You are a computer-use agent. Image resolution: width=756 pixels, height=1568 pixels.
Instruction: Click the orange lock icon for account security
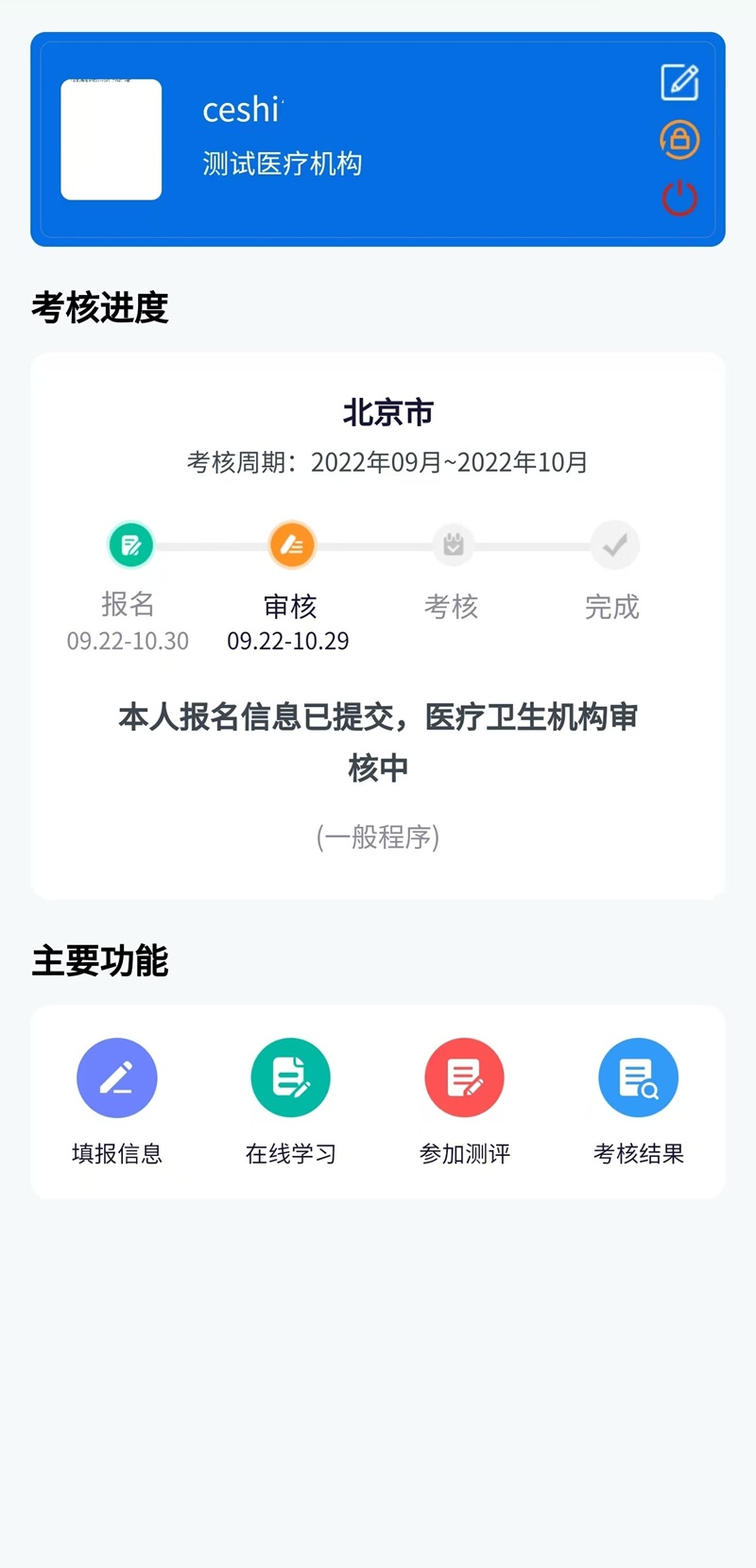679,139
